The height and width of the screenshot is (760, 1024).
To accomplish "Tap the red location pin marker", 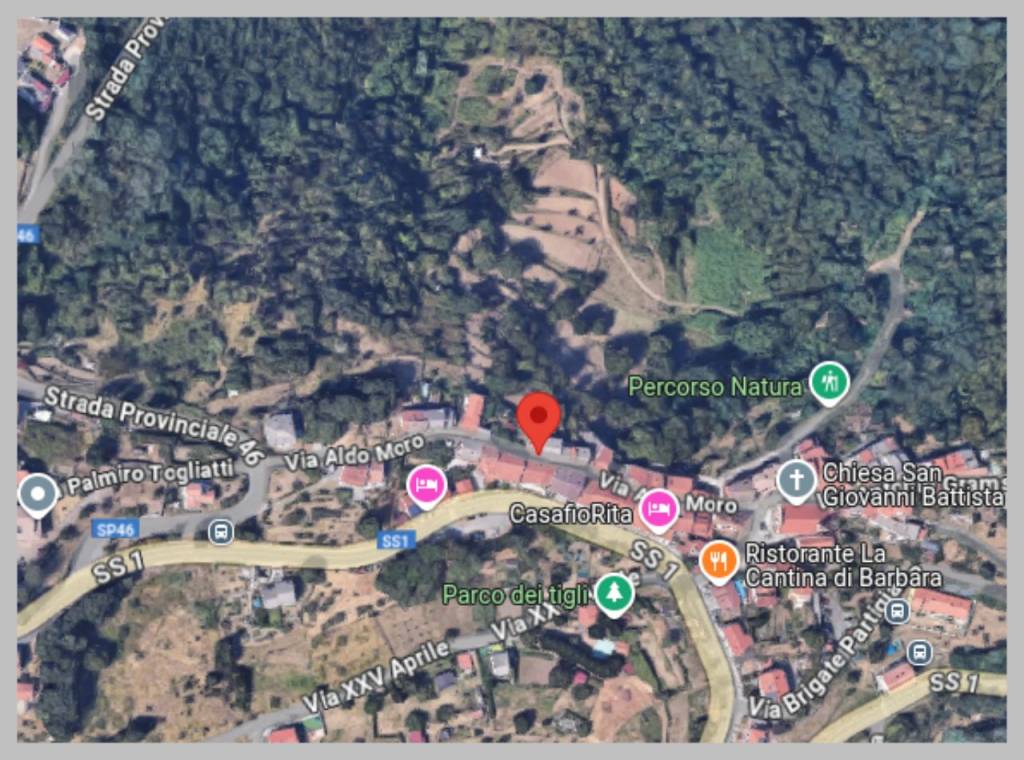I will tap(540, 418).
